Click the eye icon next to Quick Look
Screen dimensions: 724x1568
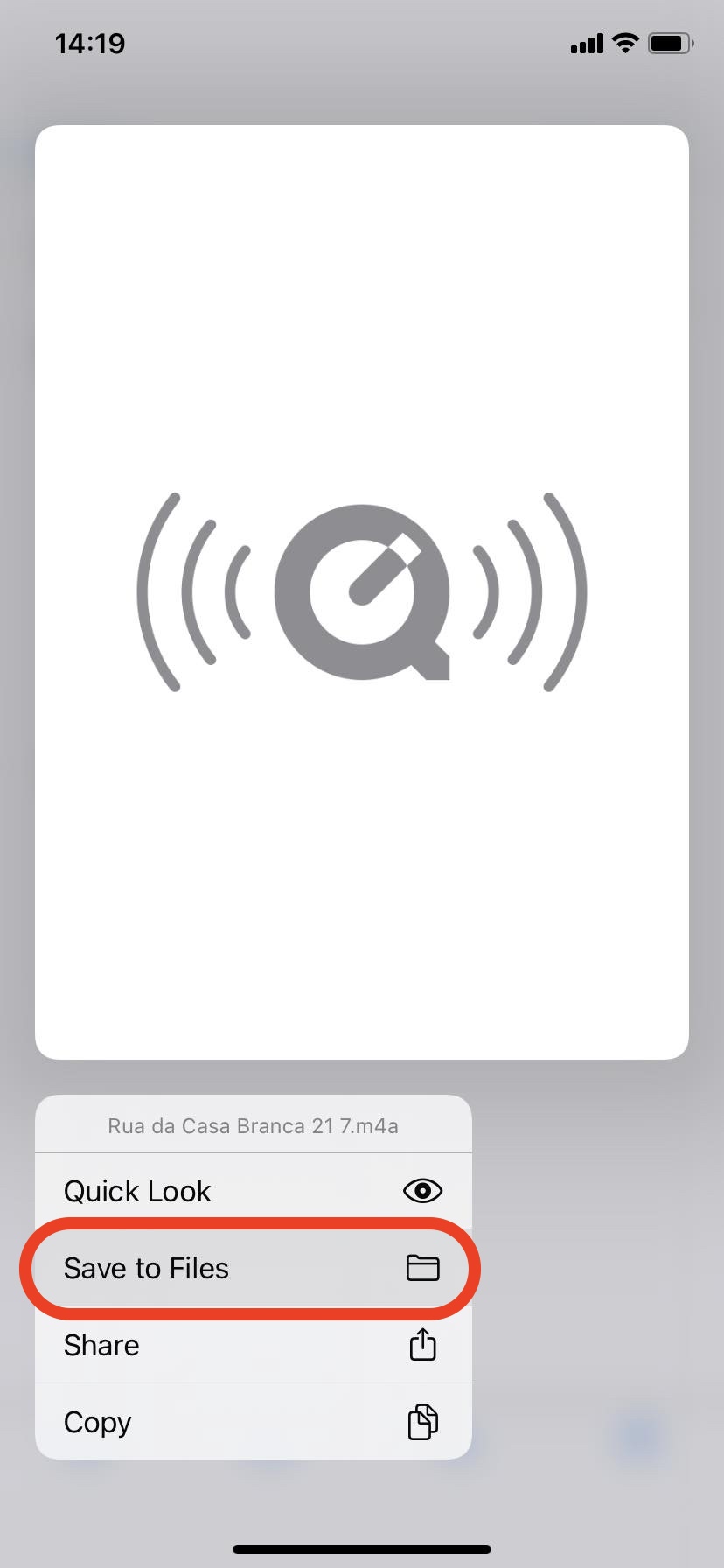point(422,1191)
